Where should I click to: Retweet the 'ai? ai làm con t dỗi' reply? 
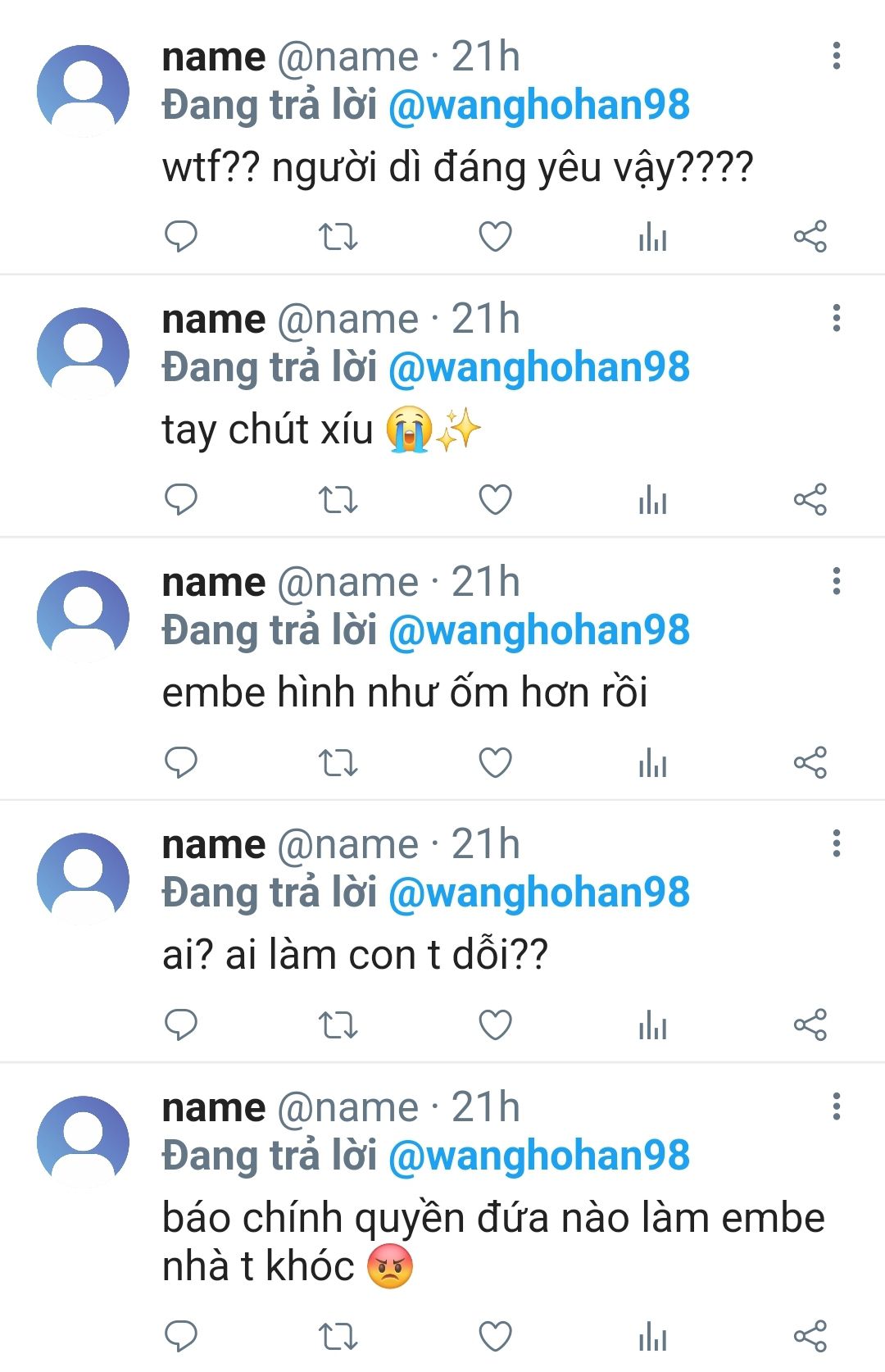click(x=338, y=1024)
